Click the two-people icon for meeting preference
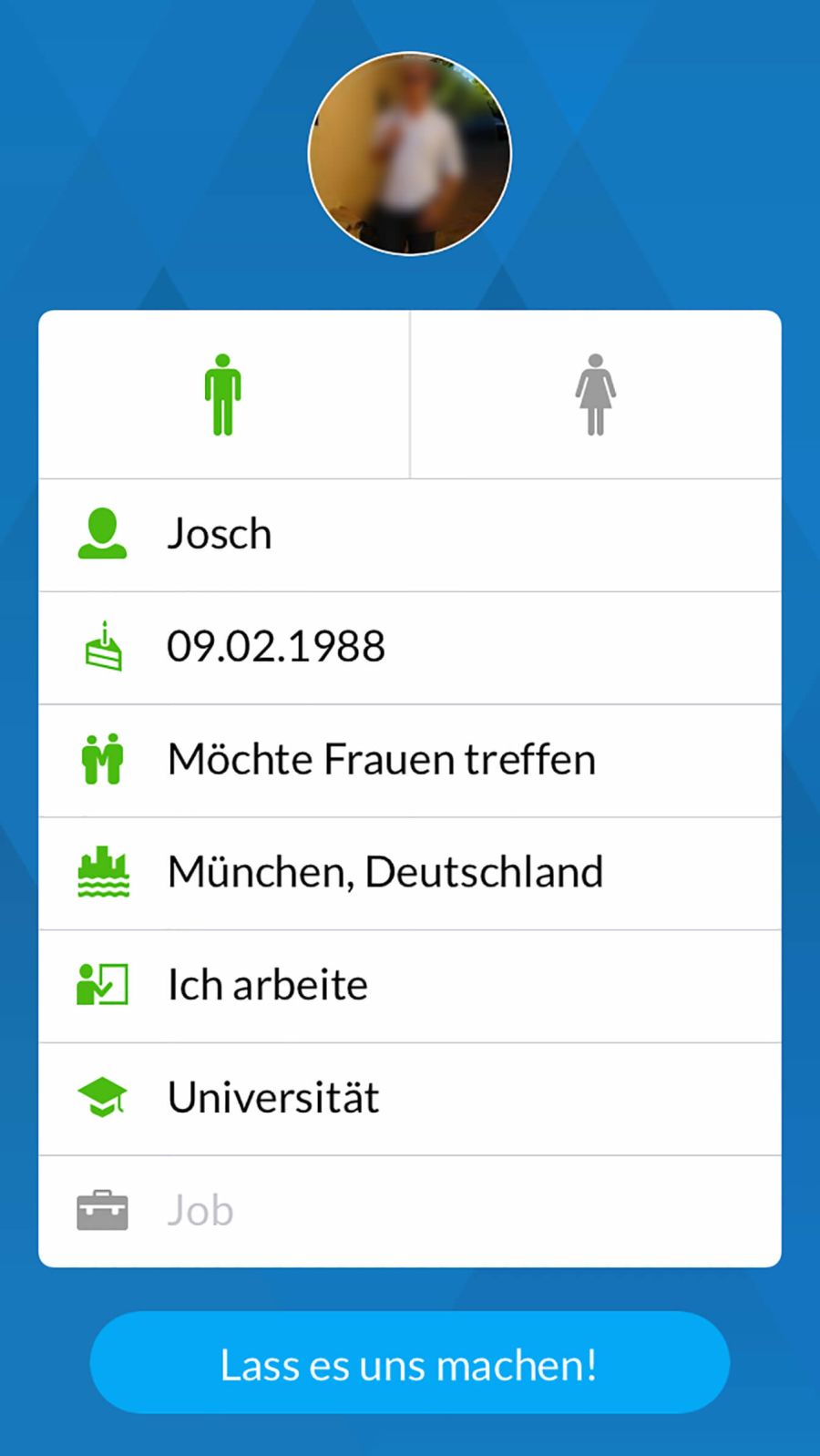This screenshot has width=820, height=1456. pyautogui.click(x=105, y=759)
